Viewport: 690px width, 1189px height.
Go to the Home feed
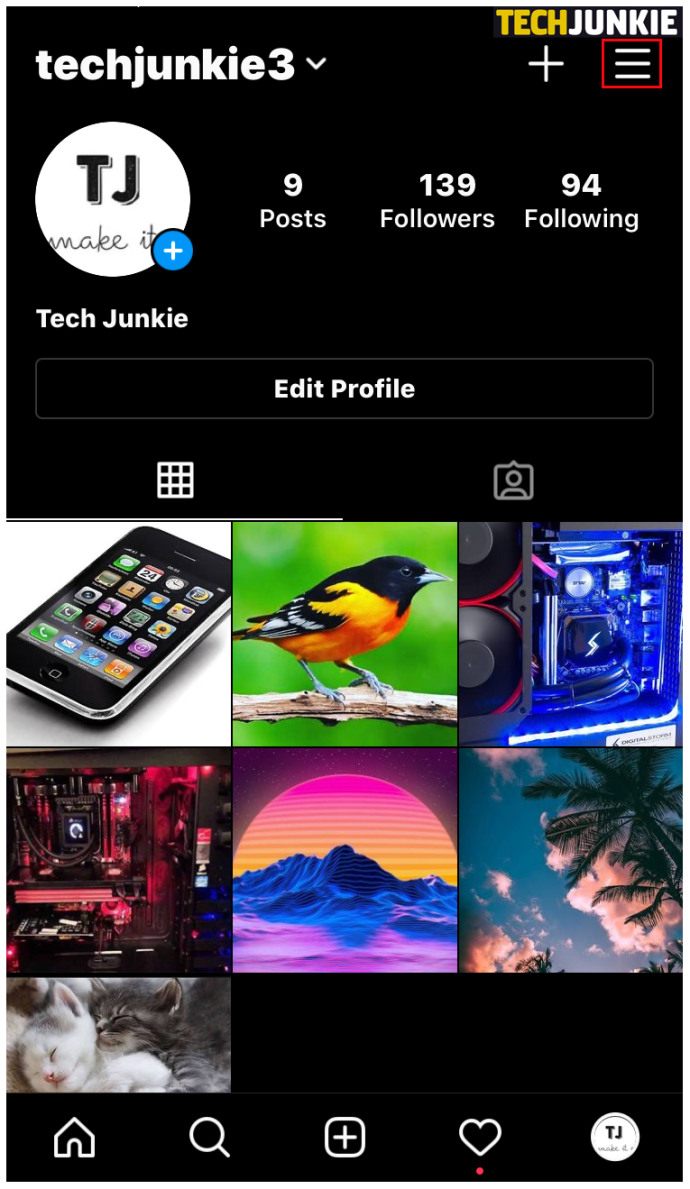pos(75,1138)
